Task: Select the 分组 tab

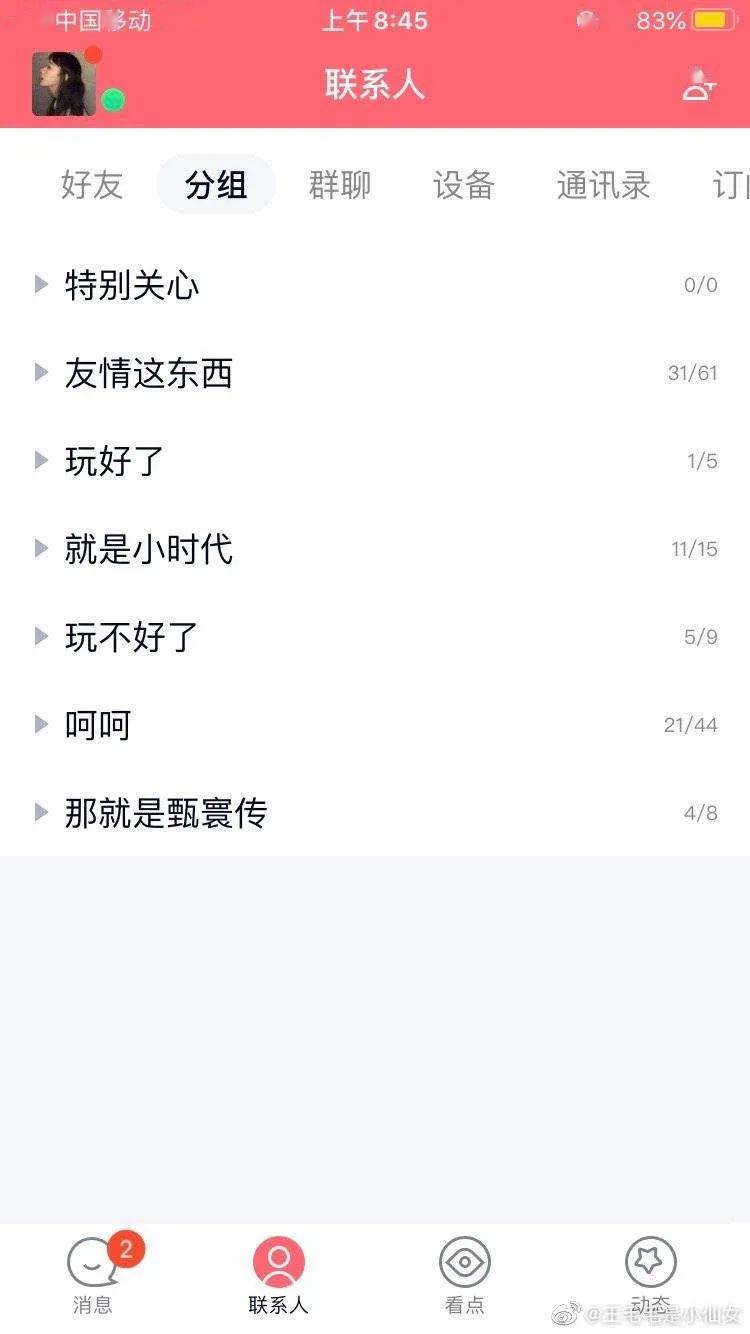Action: [216, 185]
